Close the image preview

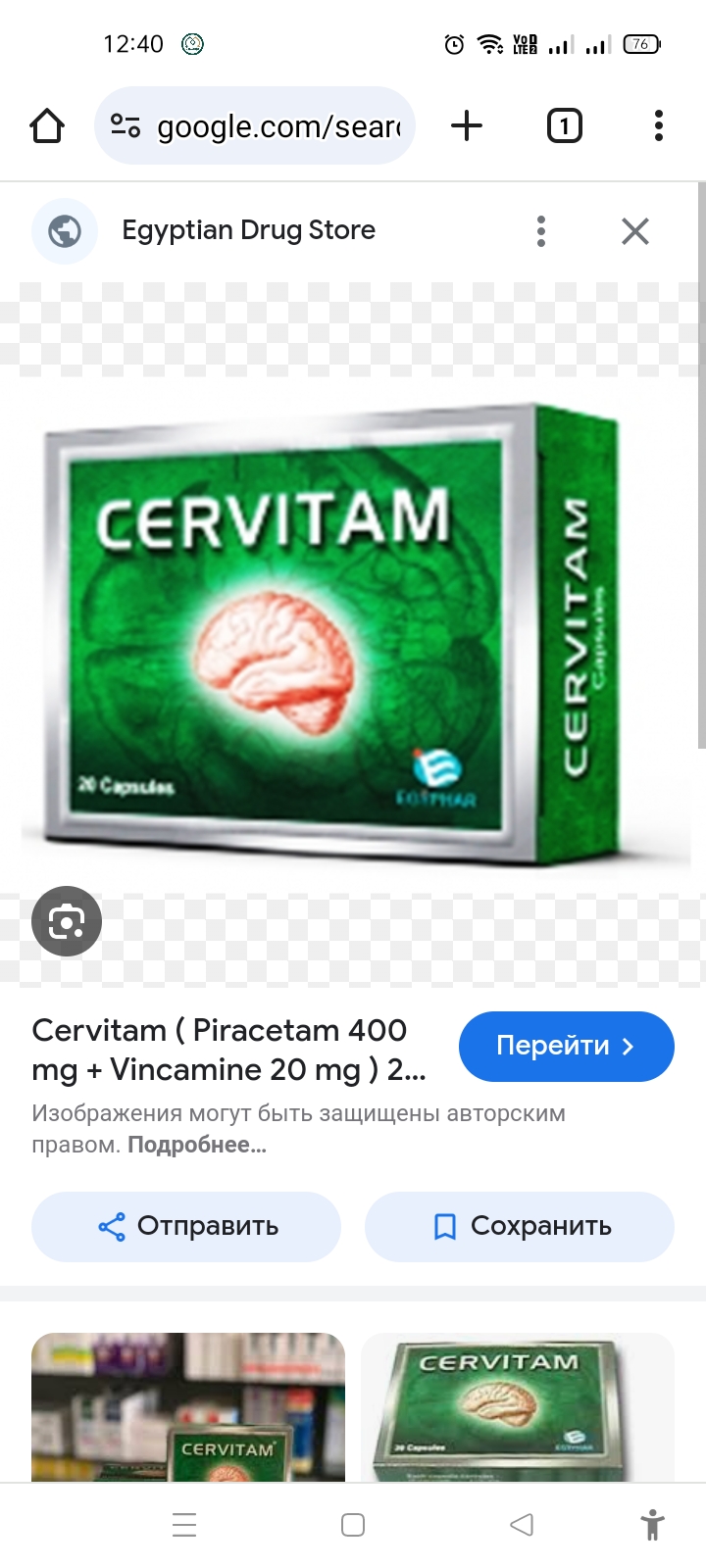(x=635, y=231)
